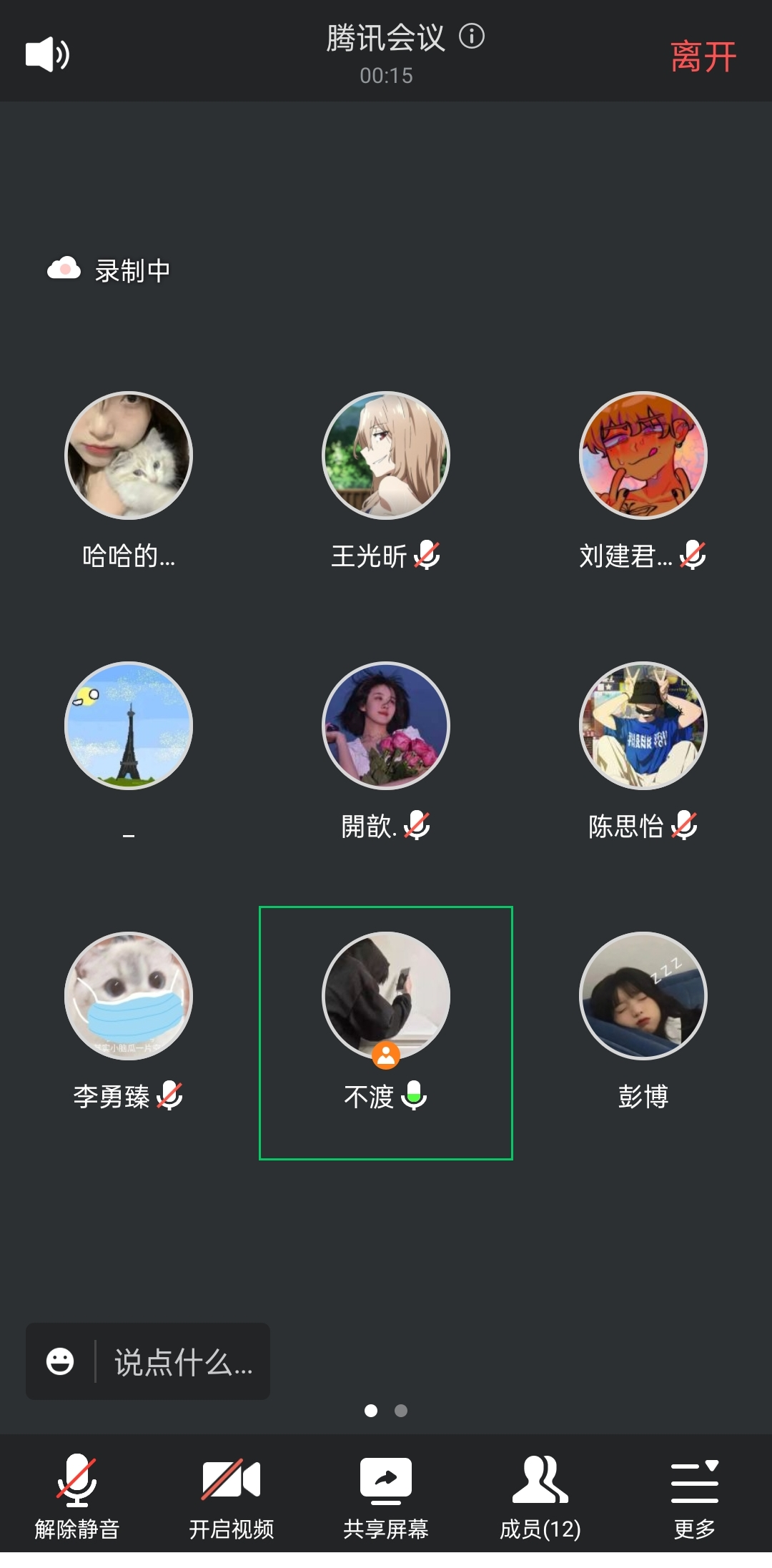Select participant 陈思怡
772x1568 pixels.
643,726
